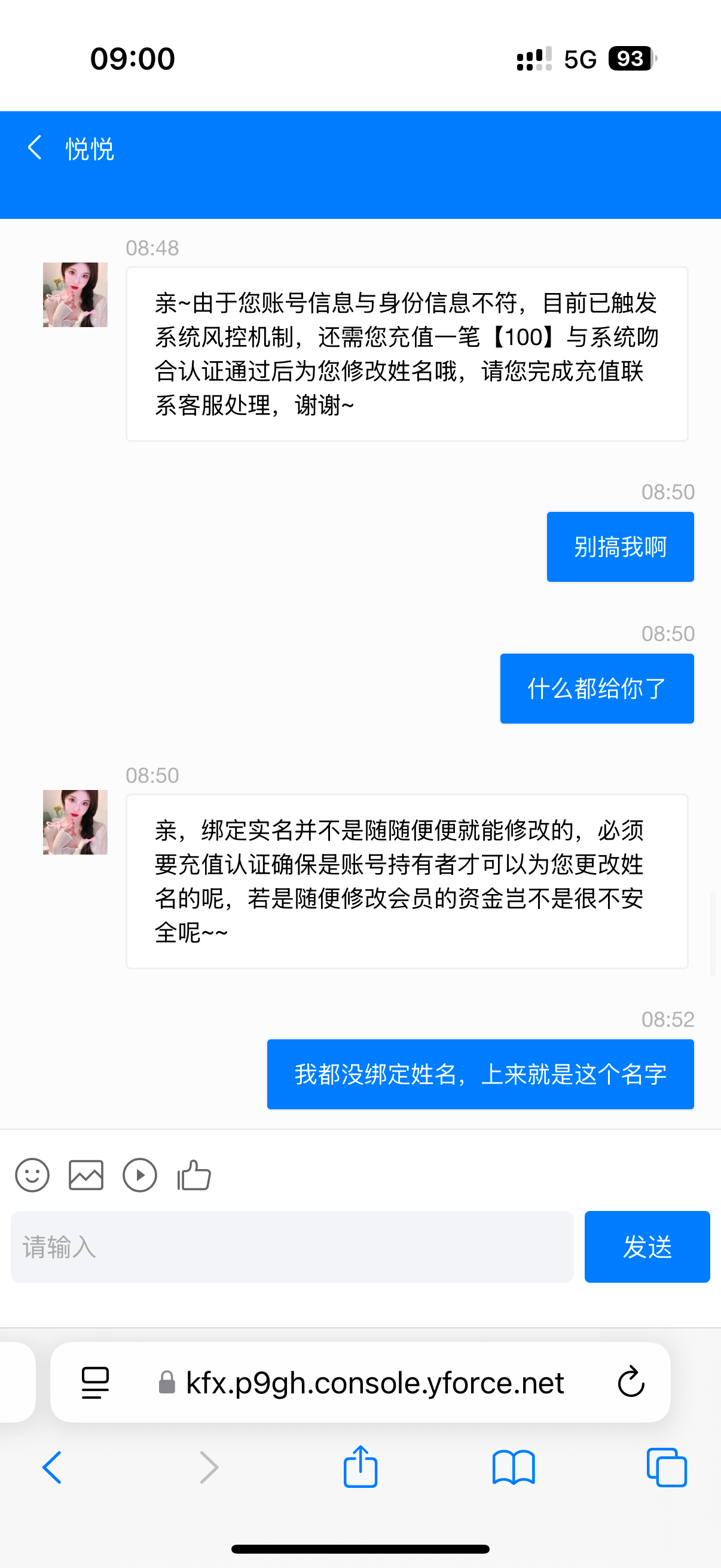Open the emoji picker
The width and height of the screenshot is (721, 1568).
click(32, 1175)
